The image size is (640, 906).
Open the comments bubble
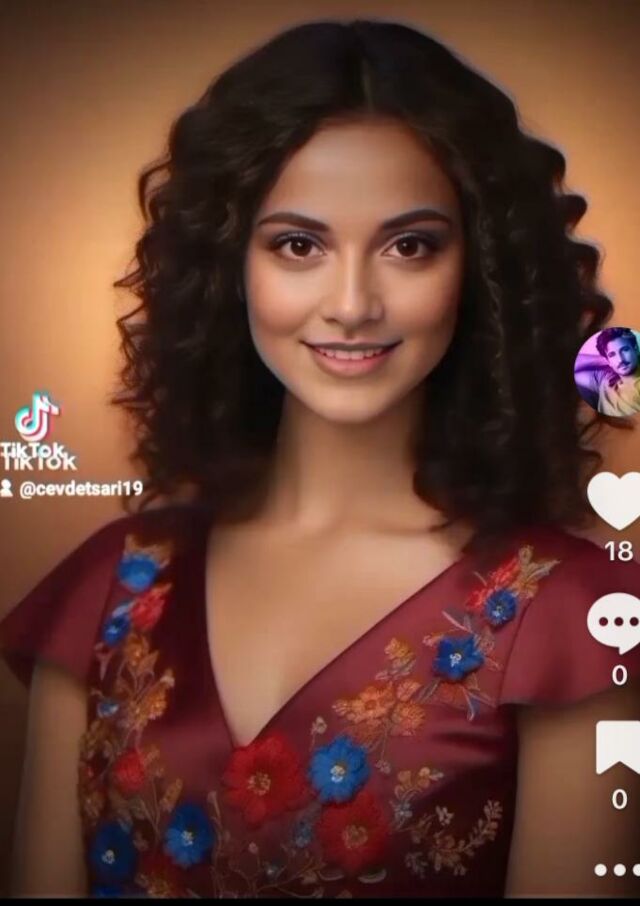coord(614,623)
